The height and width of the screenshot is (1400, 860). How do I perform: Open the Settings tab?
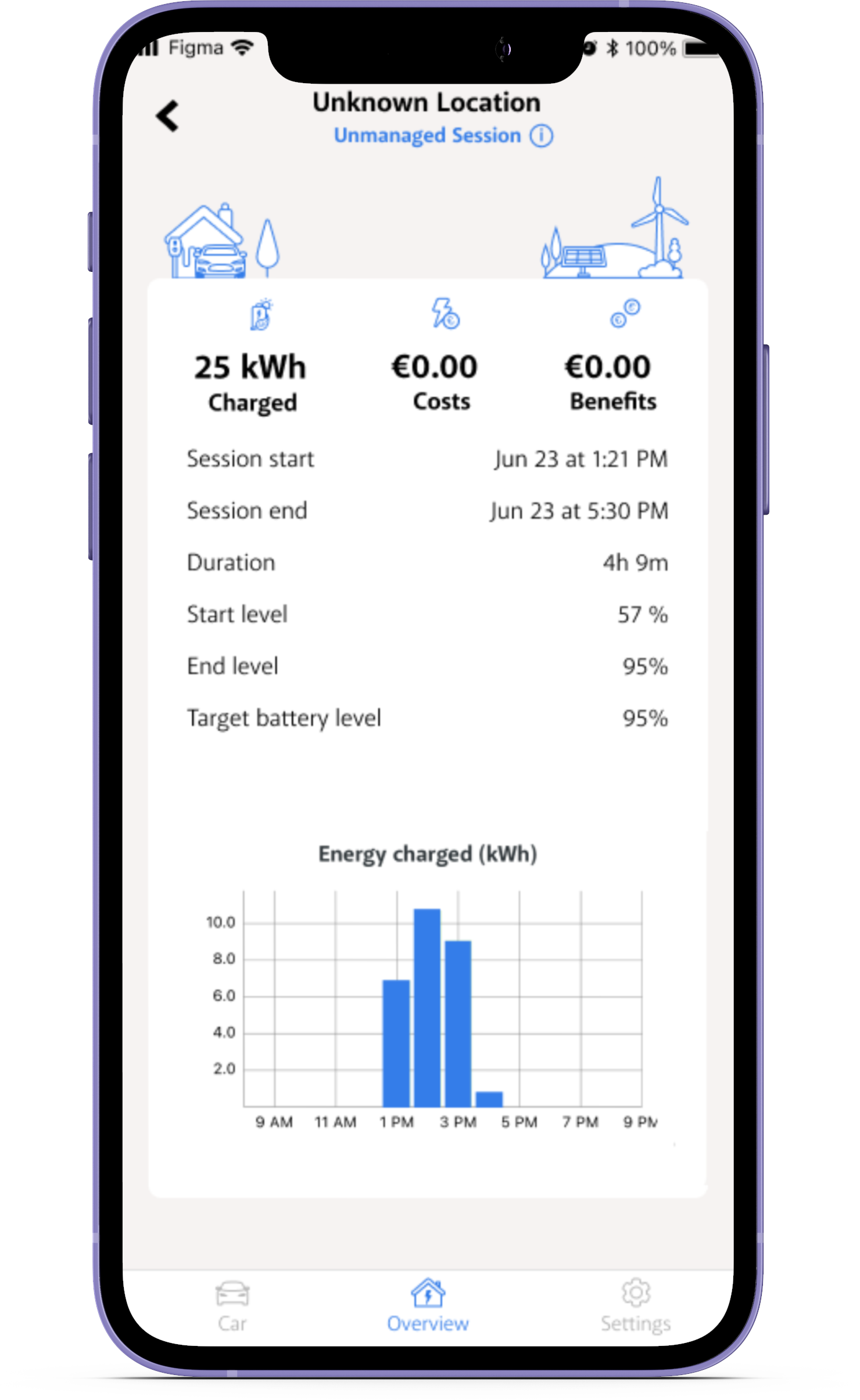tap(636, 1306)
